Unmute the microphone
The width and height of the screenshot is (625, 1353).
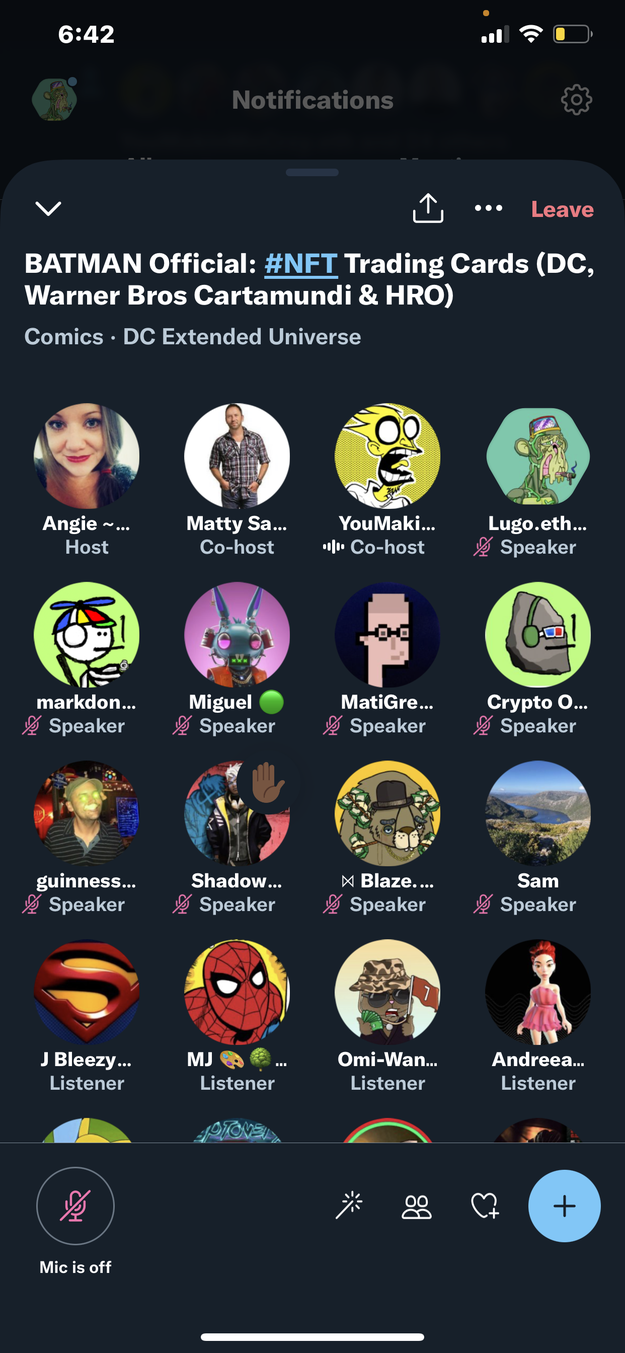75,1206
